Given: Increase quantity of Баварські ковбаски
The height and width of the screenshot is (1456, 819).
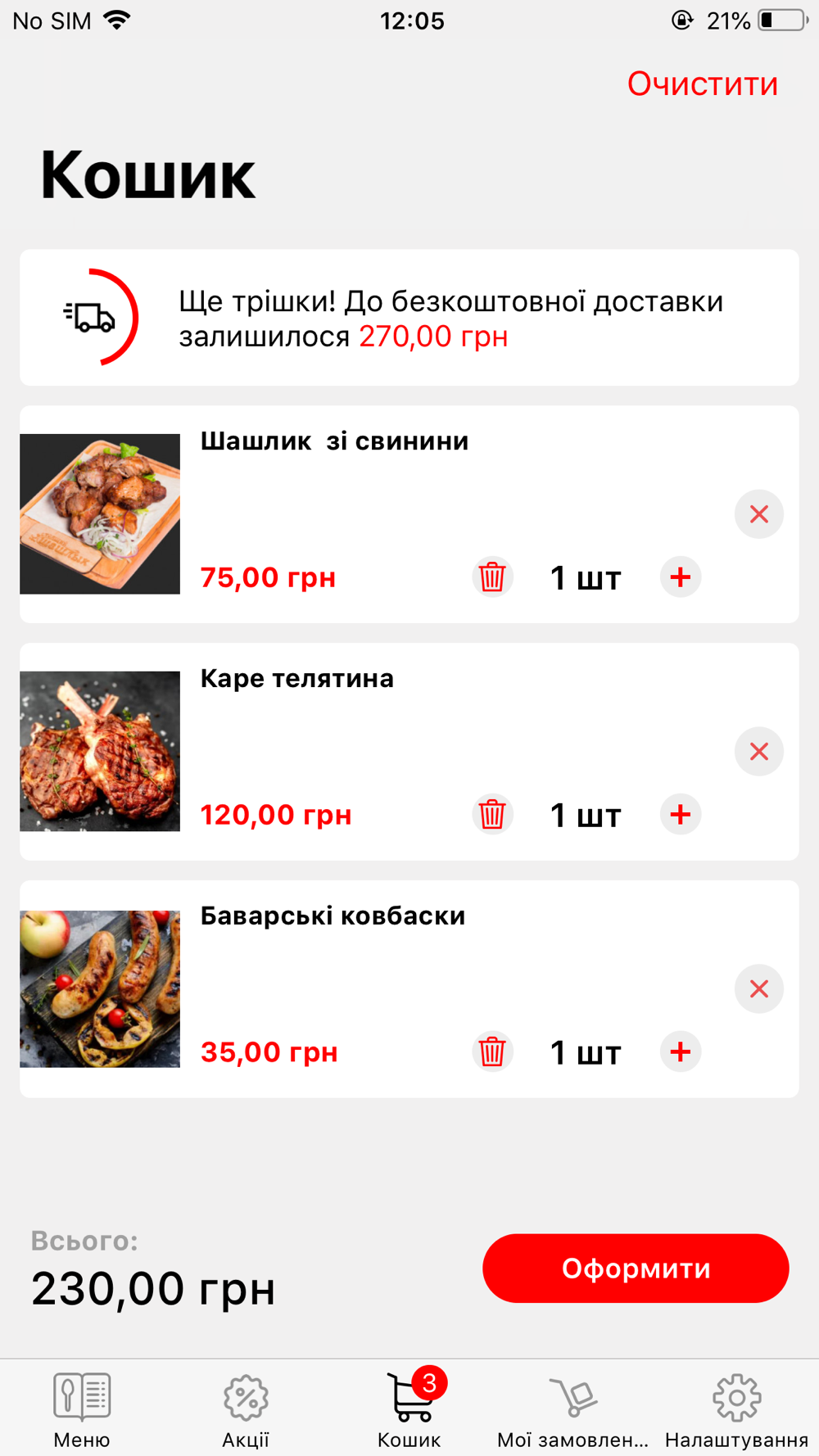Looking at the screenshot, I should click(x=681, y=1052).
